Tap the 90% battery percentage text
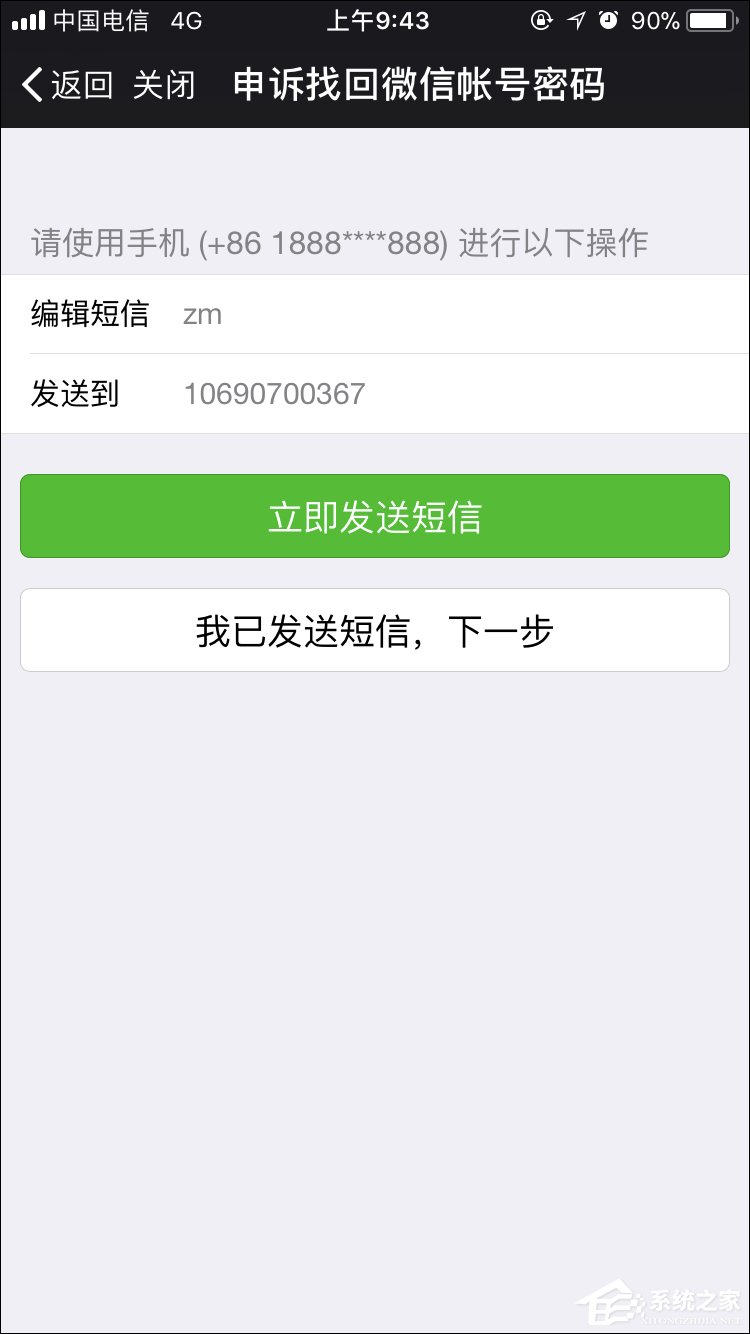750x1334 pixels. tap(657, 20)
